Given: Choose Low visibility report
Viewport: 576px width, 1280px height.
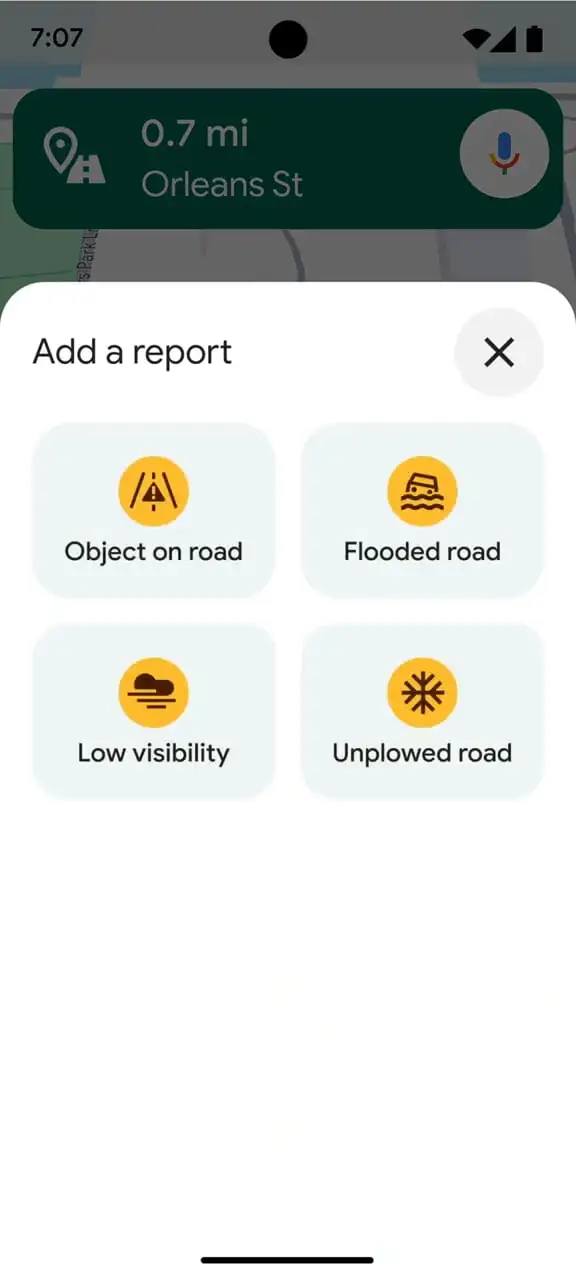Looking at the screenshot, I should 154,712.
